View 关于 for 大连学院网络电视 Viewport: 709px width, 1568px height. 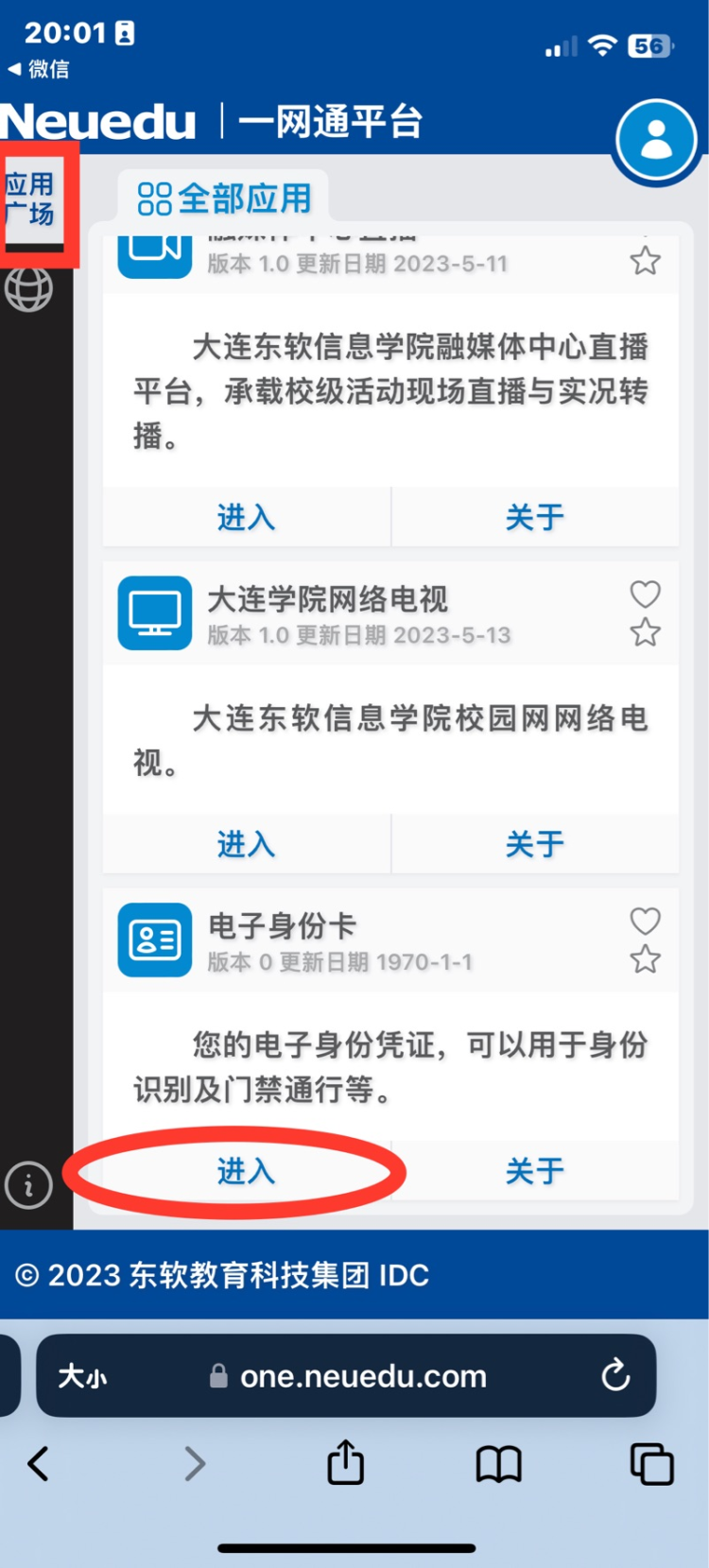point(534,844)
